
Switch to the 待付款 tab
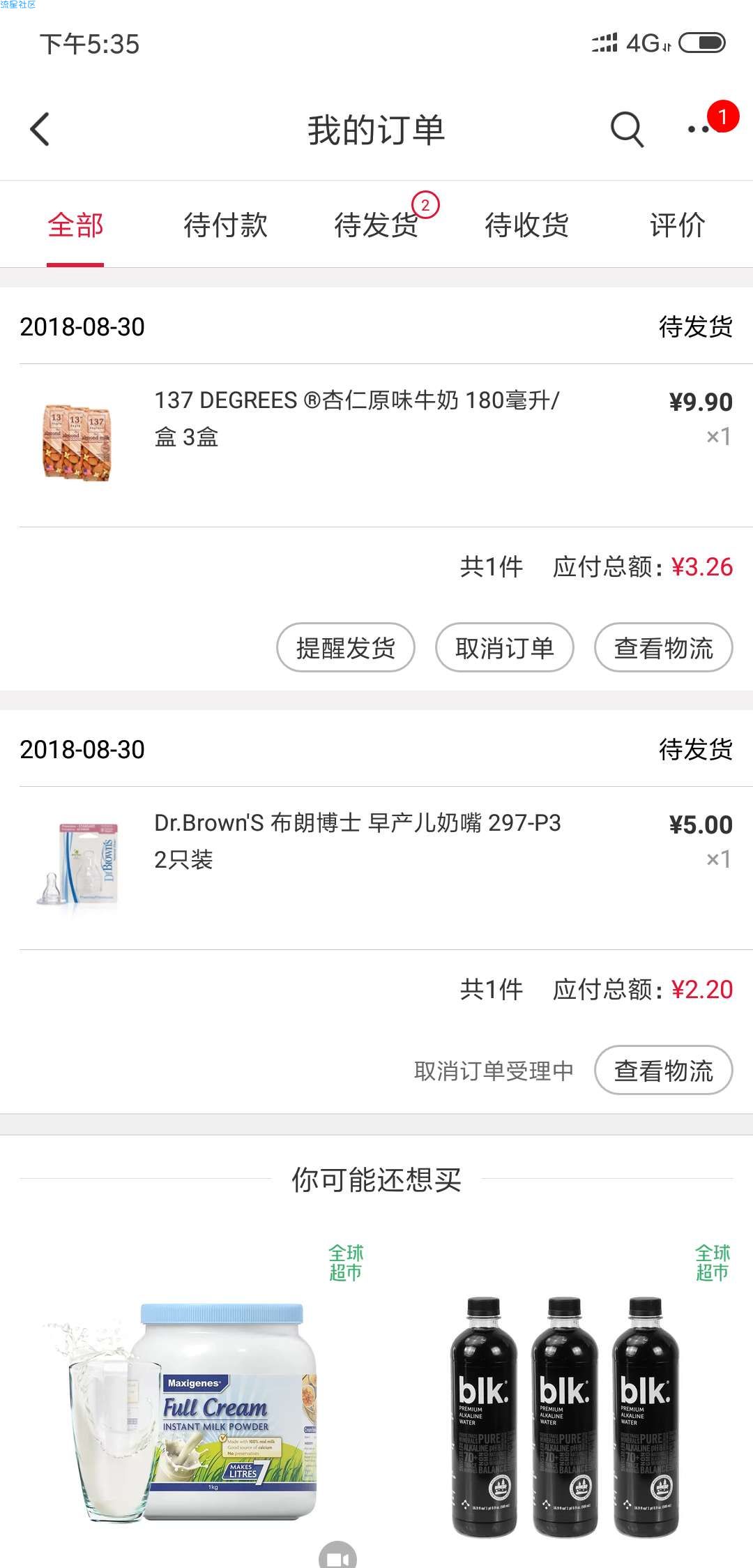[x=225, y=225]
